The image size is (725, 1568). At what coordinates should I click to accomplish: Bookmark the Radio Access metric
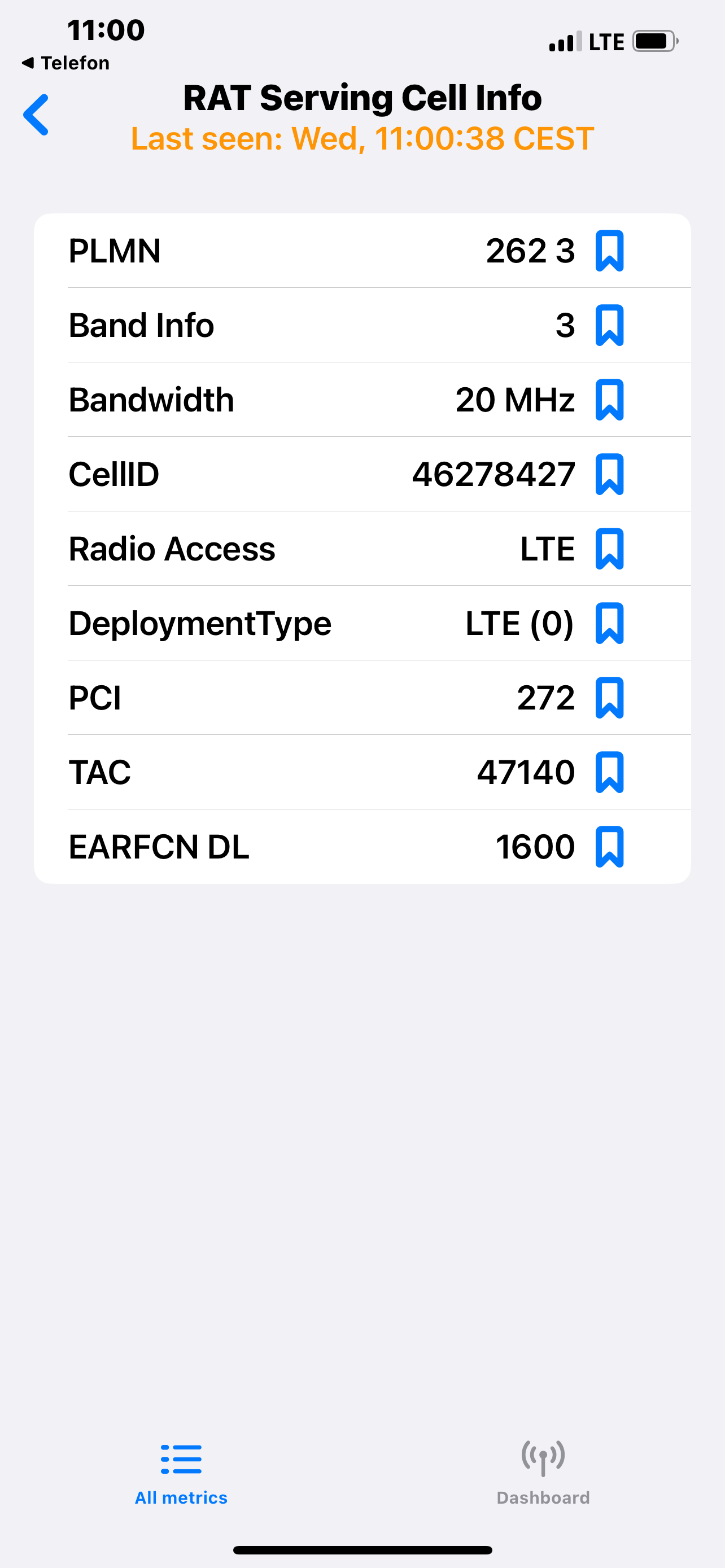609,549
